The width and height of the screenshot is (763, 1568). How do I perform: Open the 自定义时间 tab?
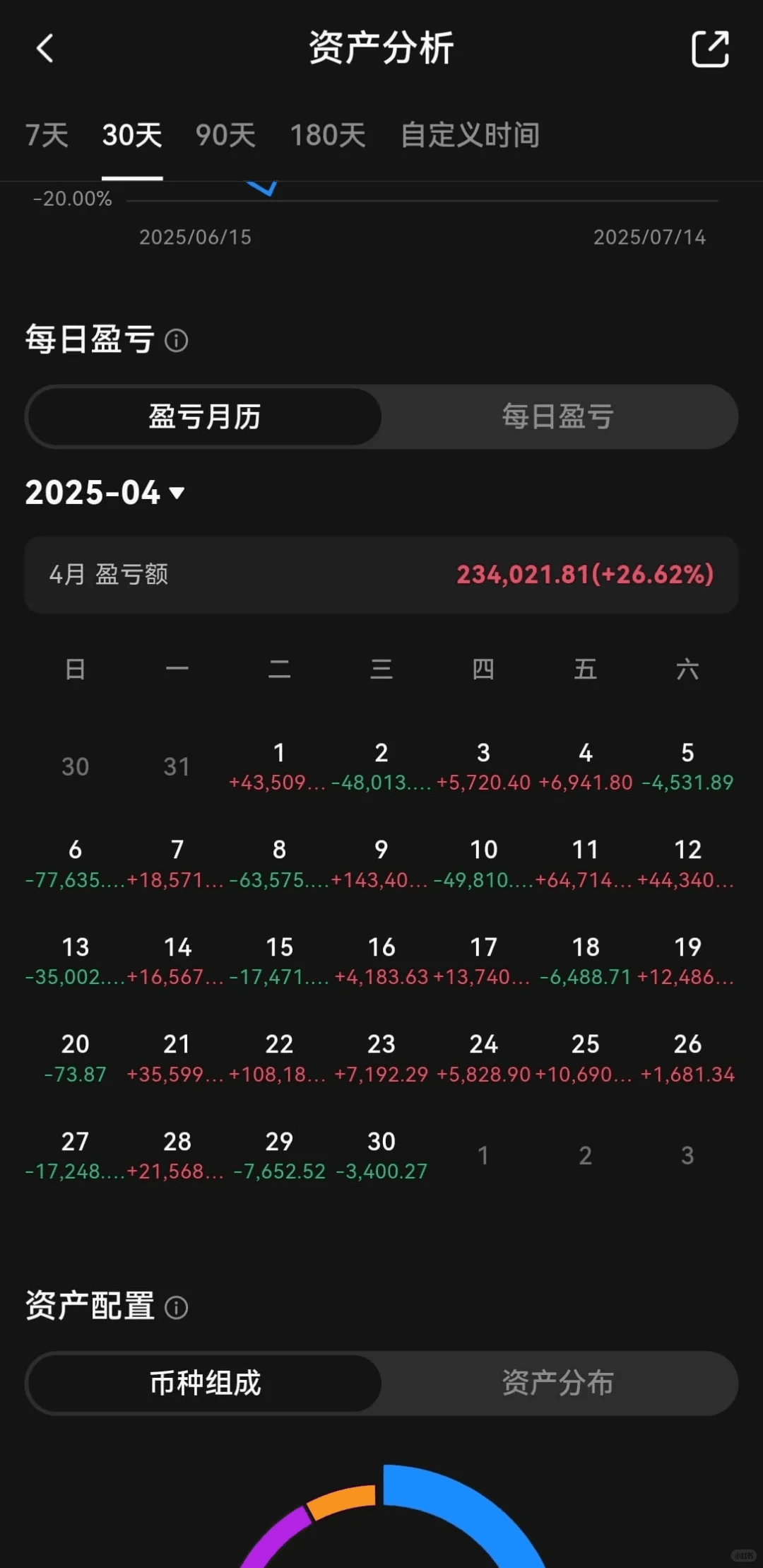470,135
